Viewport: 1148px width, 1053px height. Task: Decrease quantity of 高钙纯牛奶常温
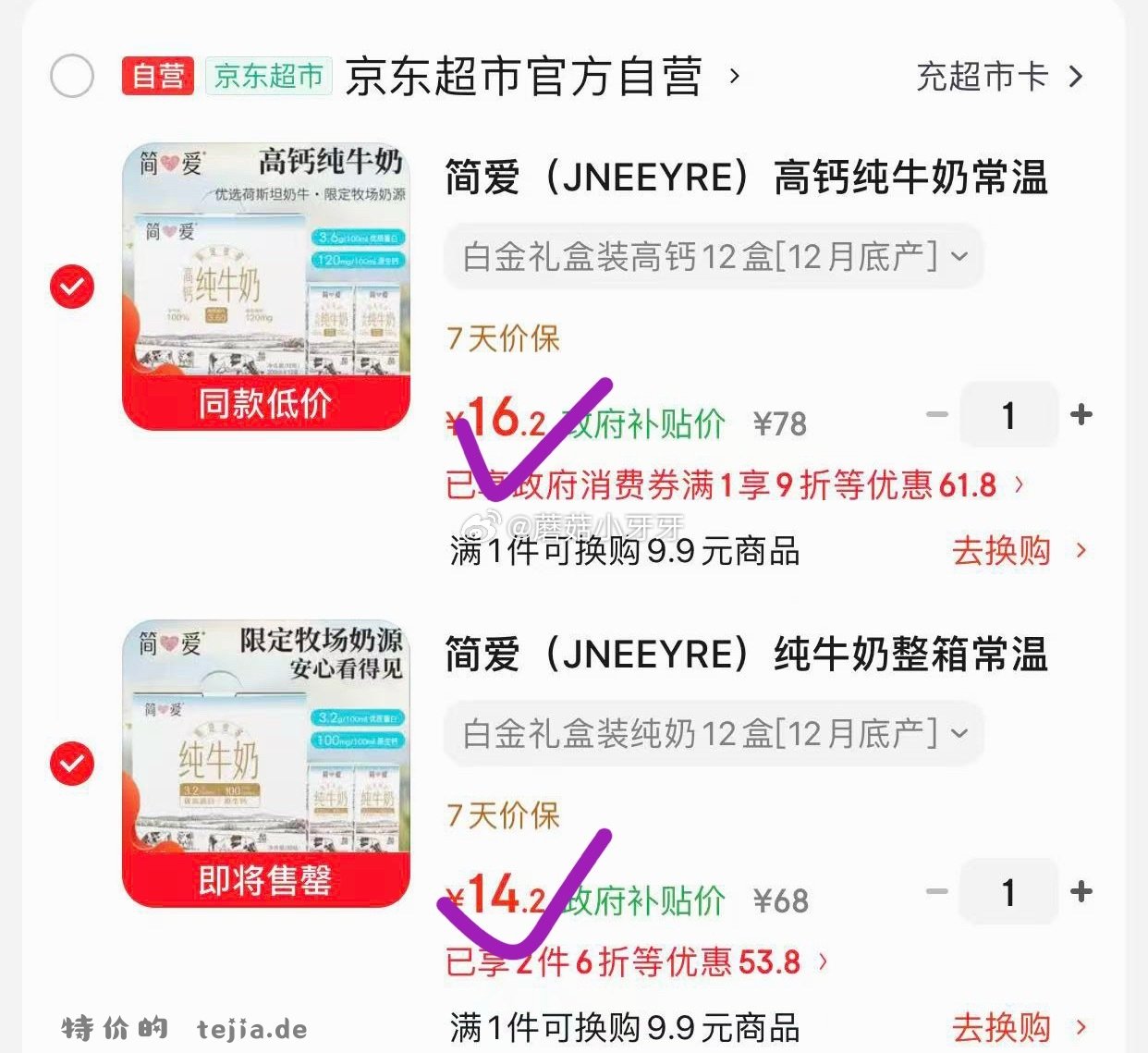point(937,415)
